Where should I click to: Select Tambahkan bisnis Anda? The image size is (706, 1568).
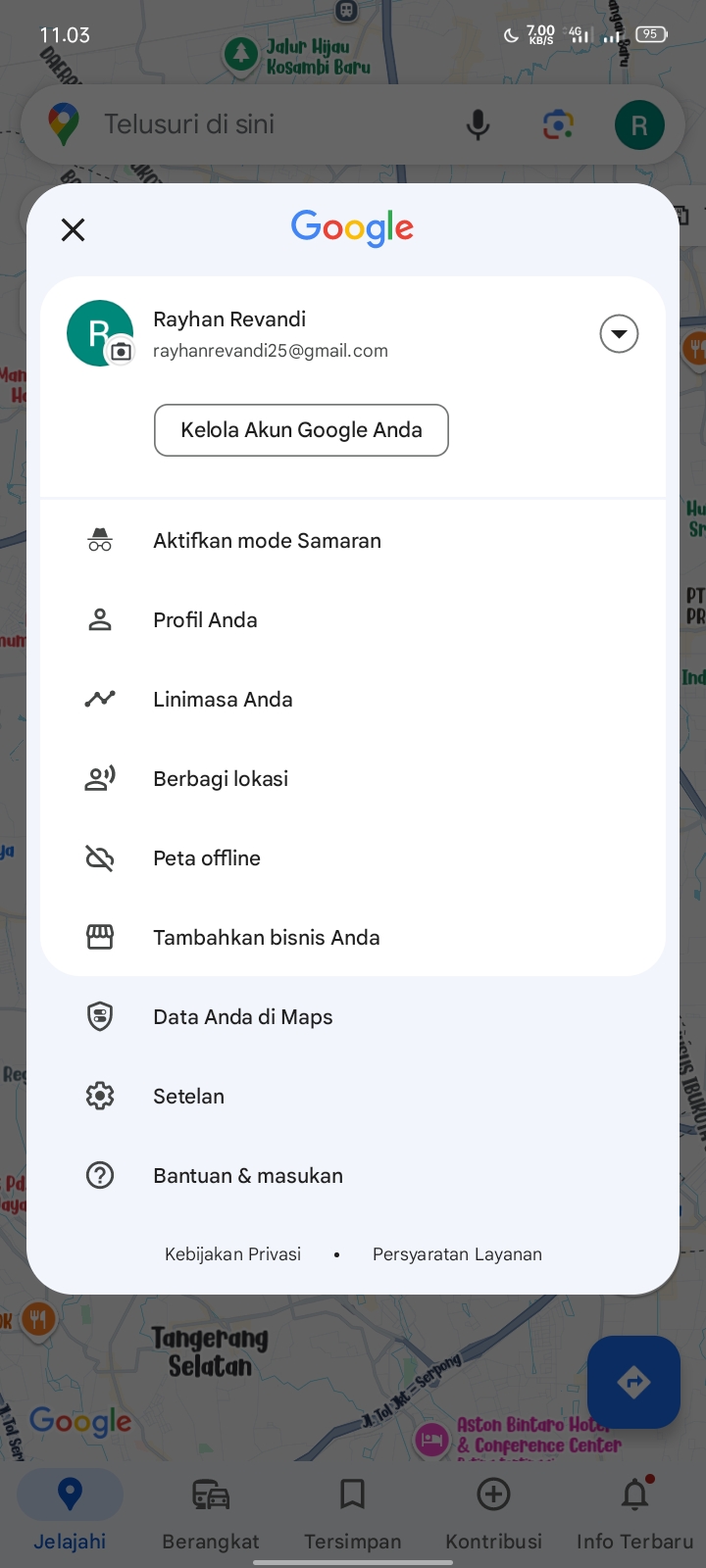353,938
